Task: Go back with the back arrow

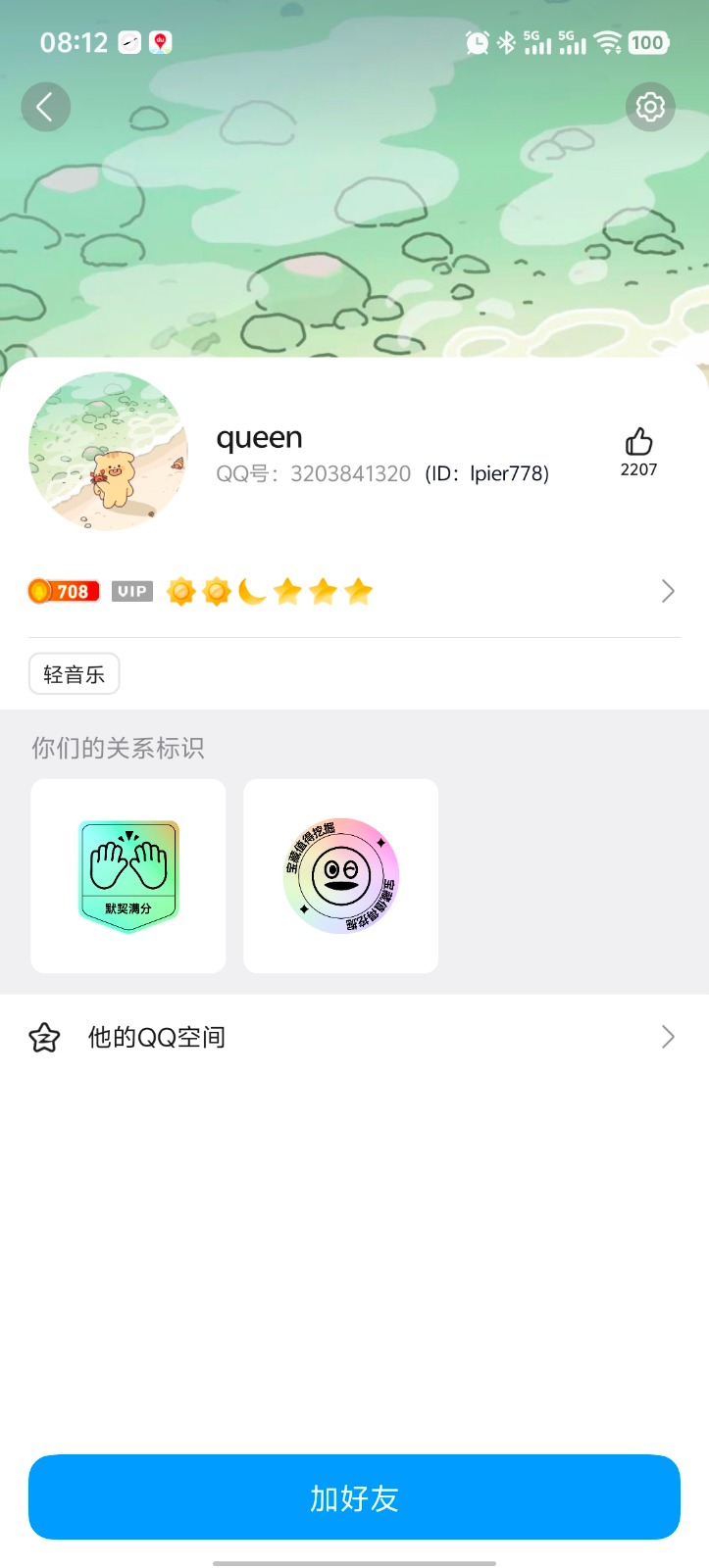Action: [x=45, y=107]
